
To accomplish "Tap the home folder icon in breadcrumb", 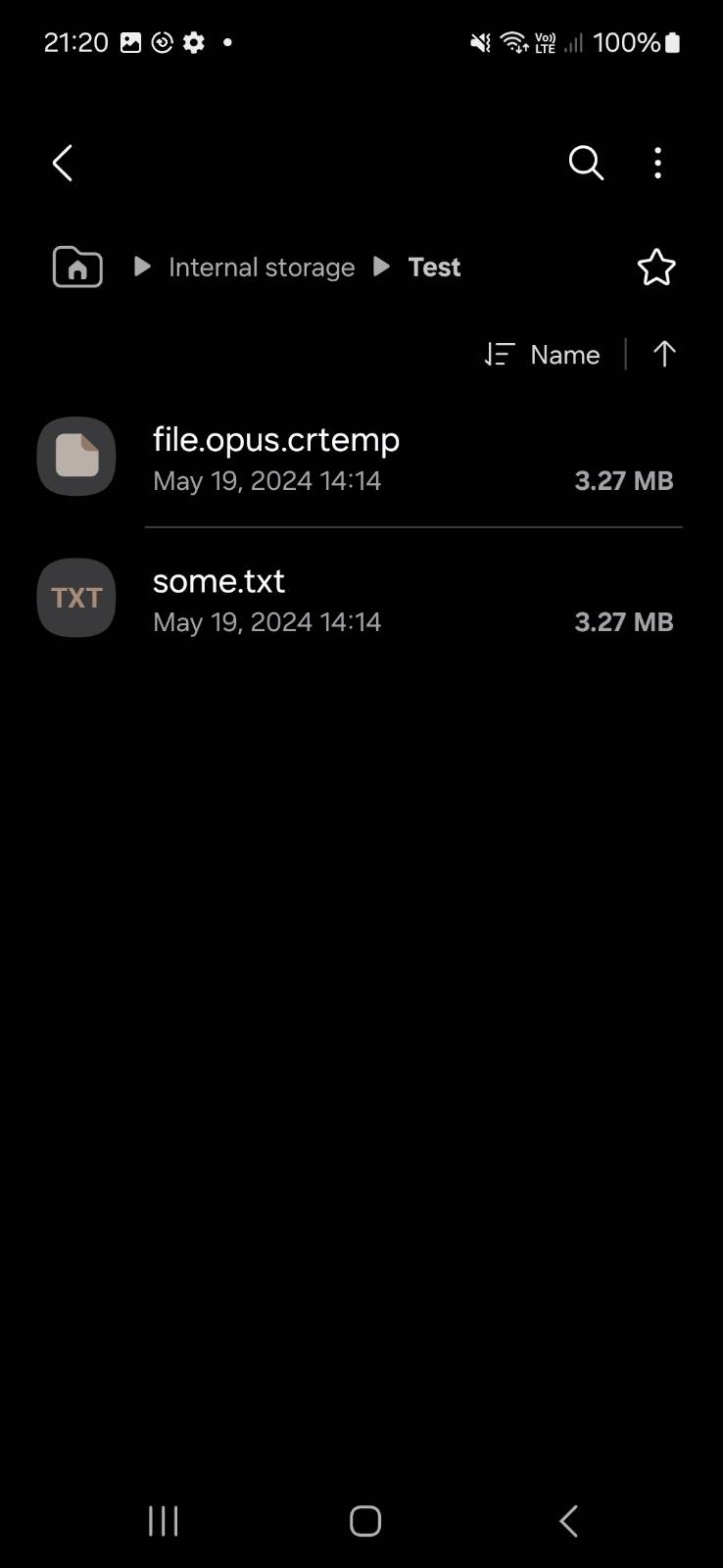I will tap(77, 267).
